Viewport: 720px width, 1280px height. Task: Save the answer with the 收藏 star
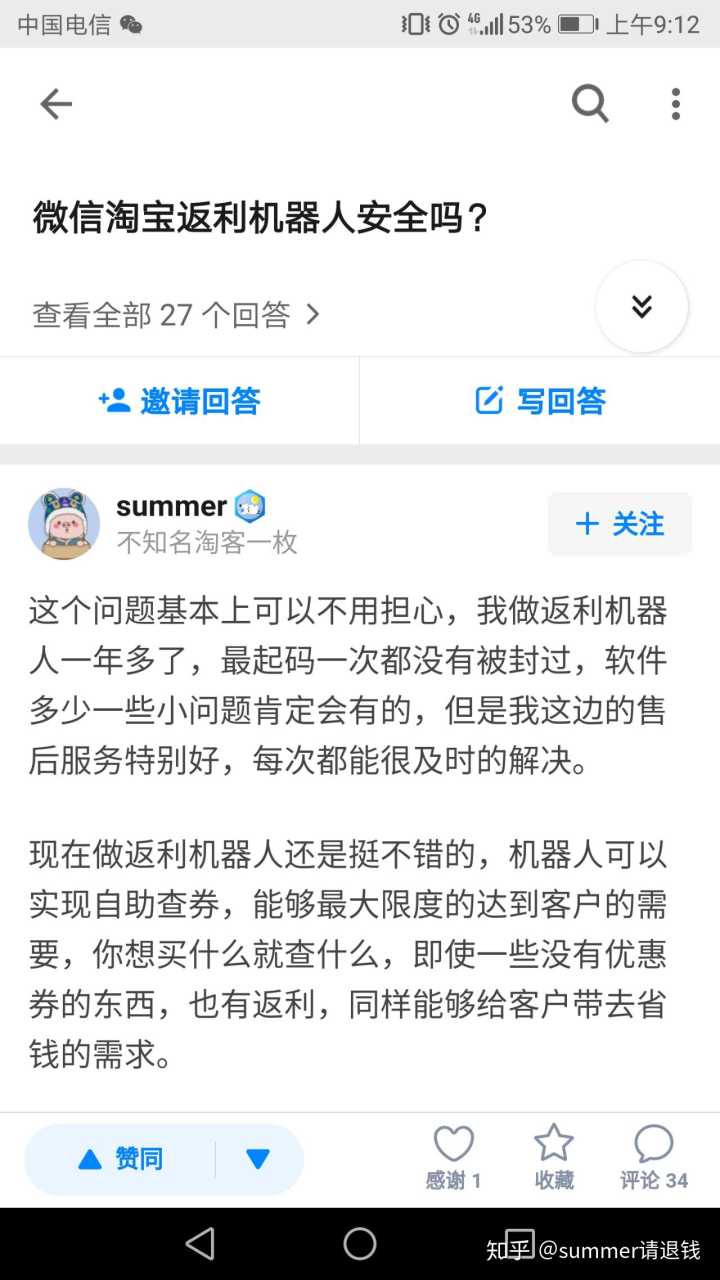click(553, 1157)
